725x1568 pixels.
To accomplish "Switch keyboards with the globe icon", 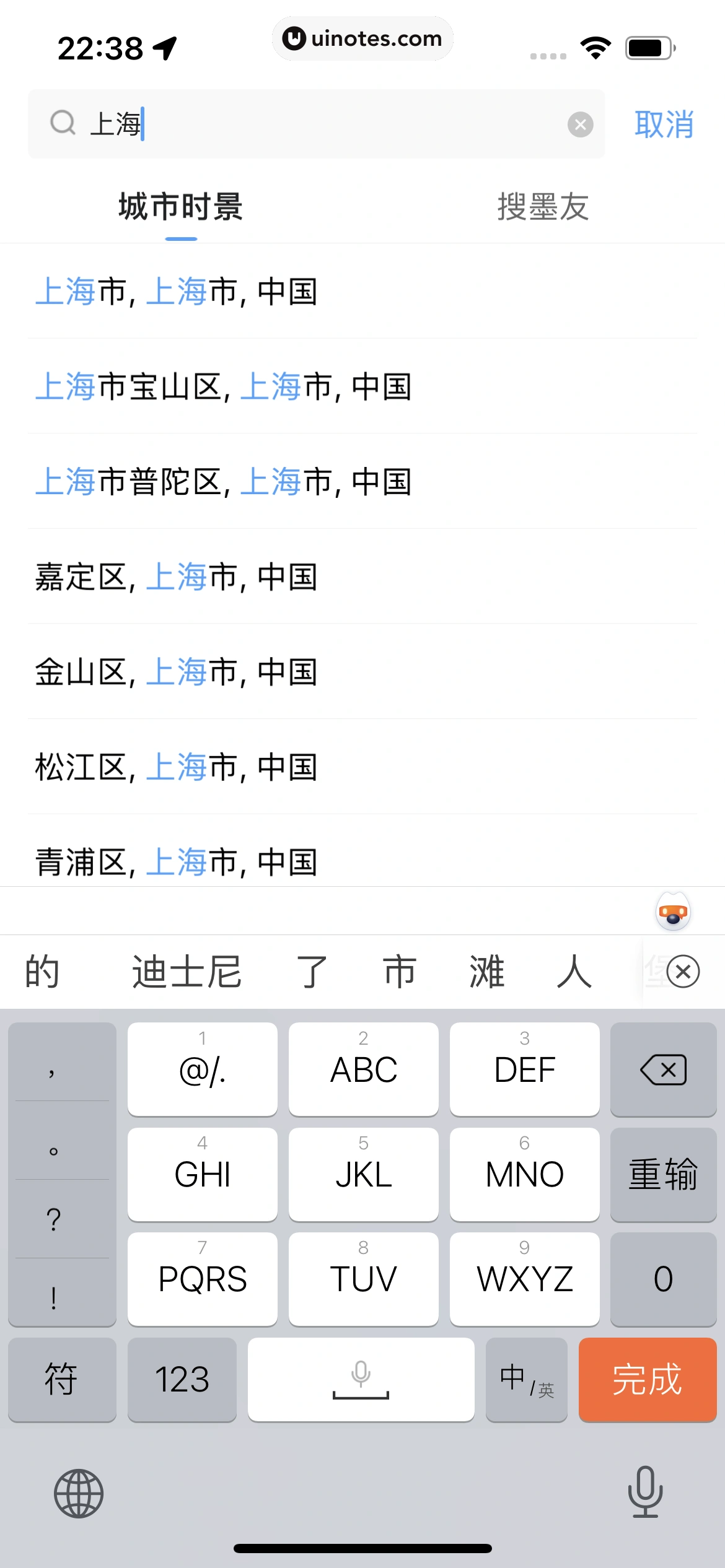I will 79,1494.
